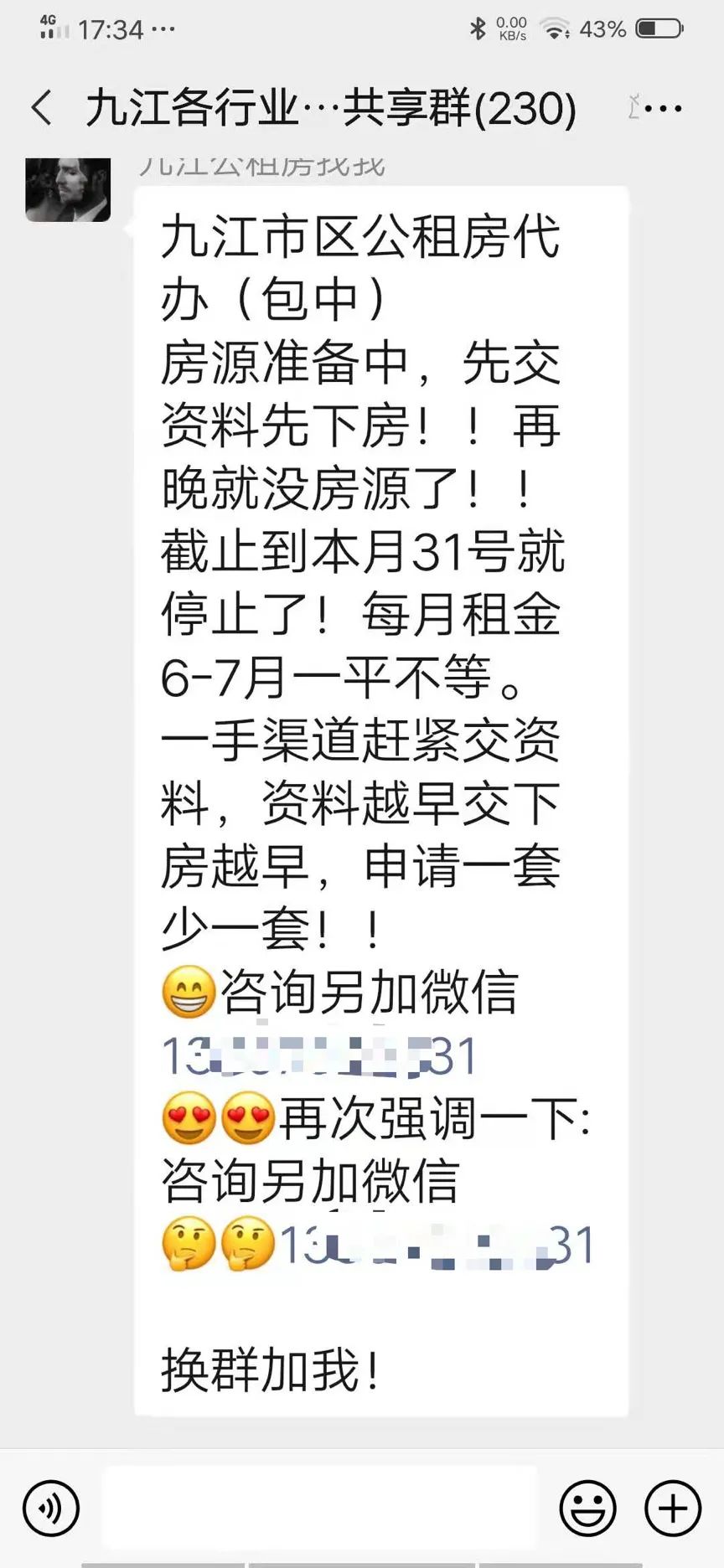Open the plus attachments menu

point(672,1509)
